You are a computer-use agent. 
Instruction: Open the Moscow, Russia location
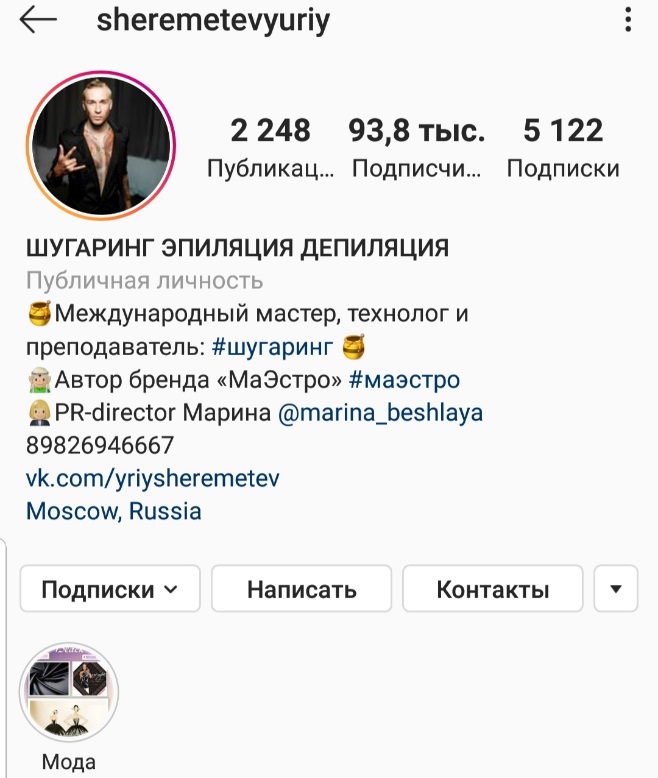[x=113, y=511]
